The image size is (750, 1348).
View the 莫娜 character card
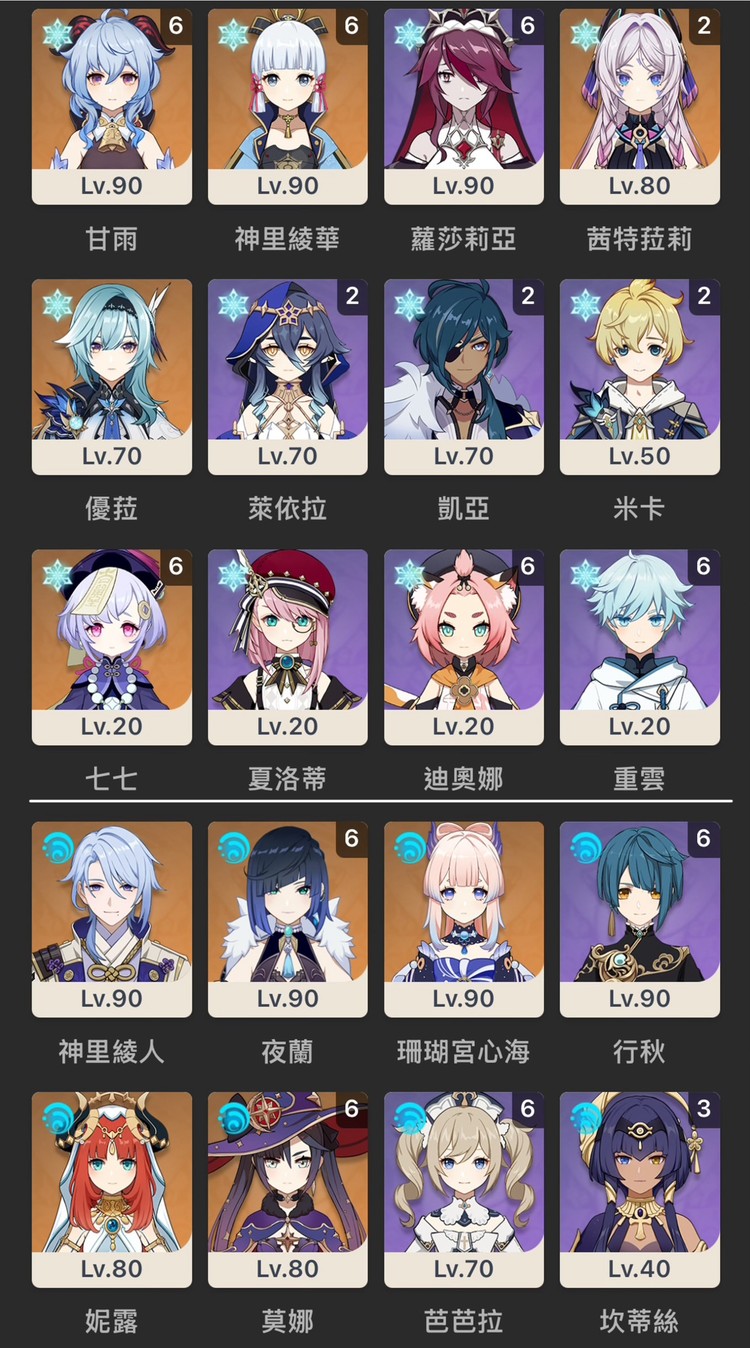tap(288, 1189)
